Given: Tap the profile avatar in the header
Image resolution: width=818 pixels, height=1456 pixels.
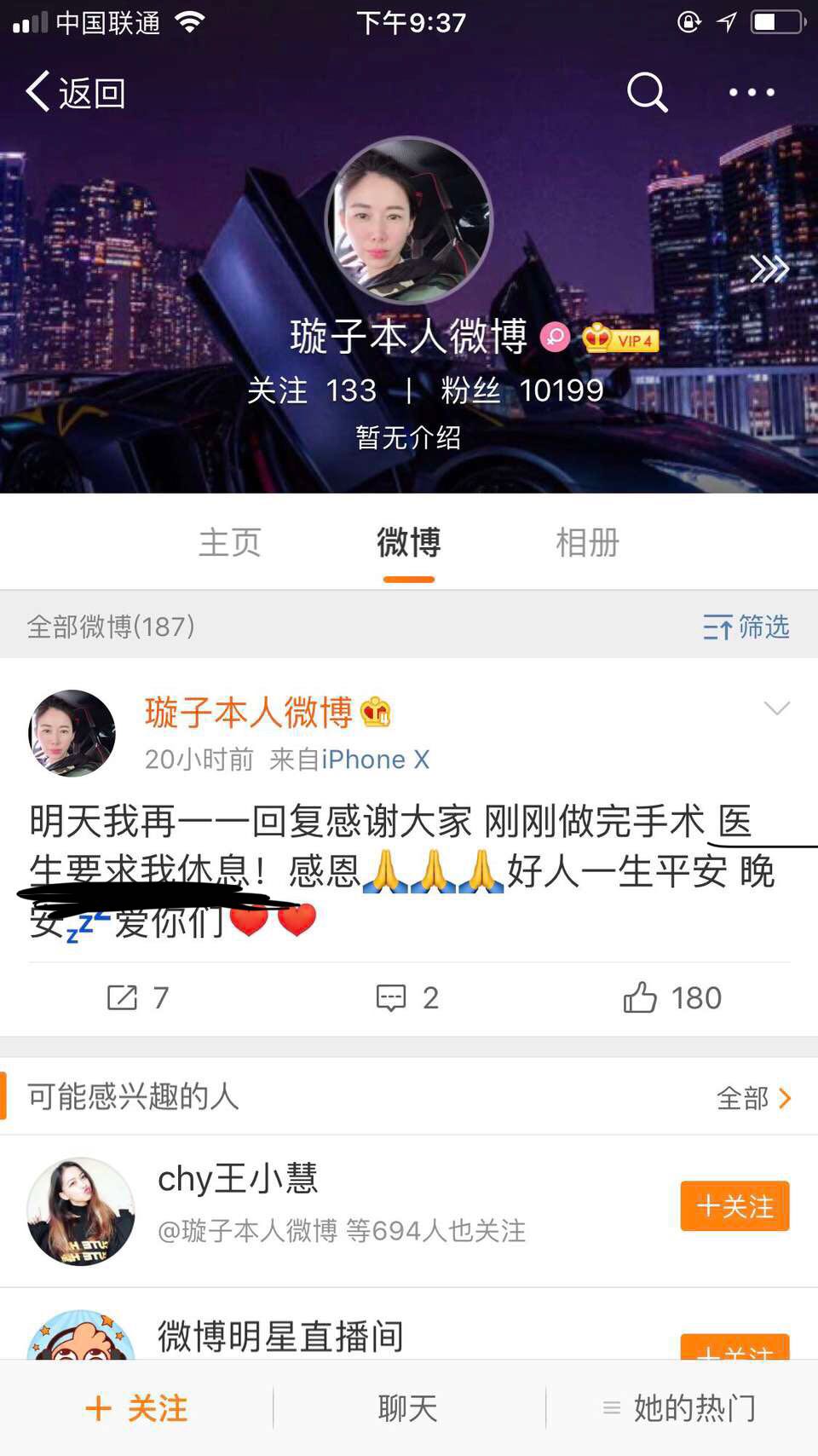Looking at the screenshot, I should (x=409, y=220).
